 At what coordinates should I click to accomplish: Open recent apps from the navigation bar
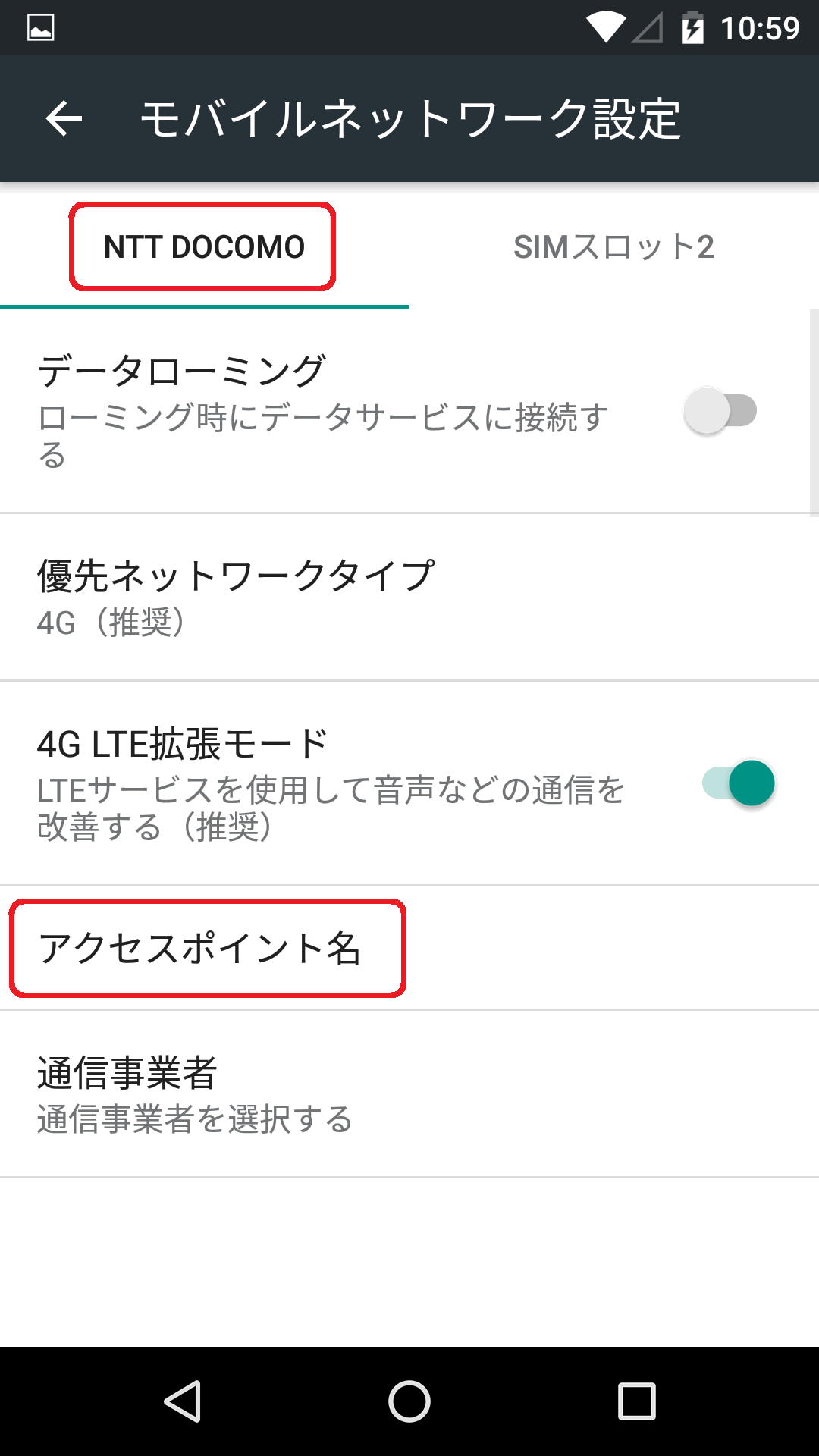click(x=637, y=1401)
